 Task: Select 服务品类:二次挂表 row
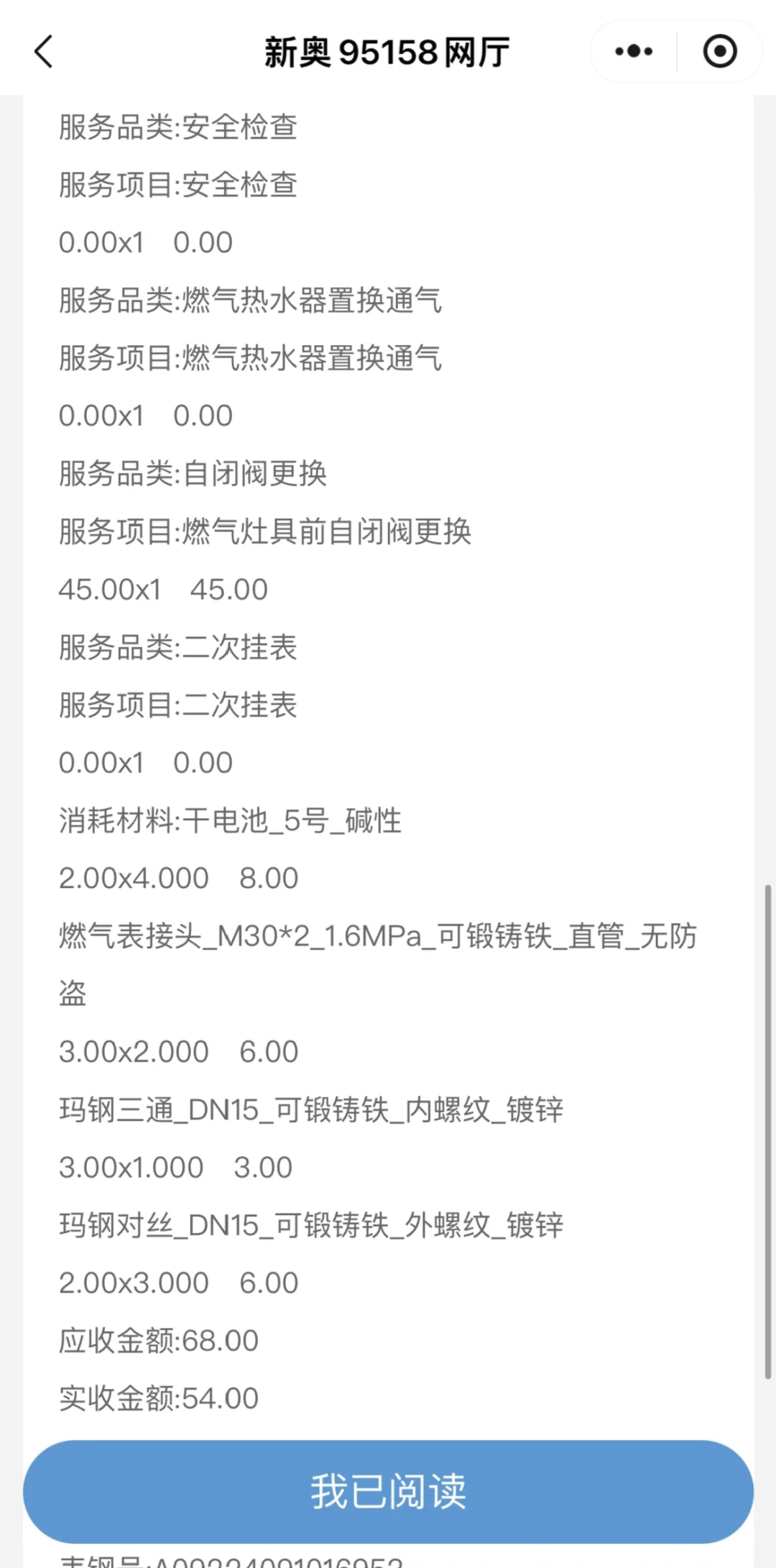pos(177,648)
